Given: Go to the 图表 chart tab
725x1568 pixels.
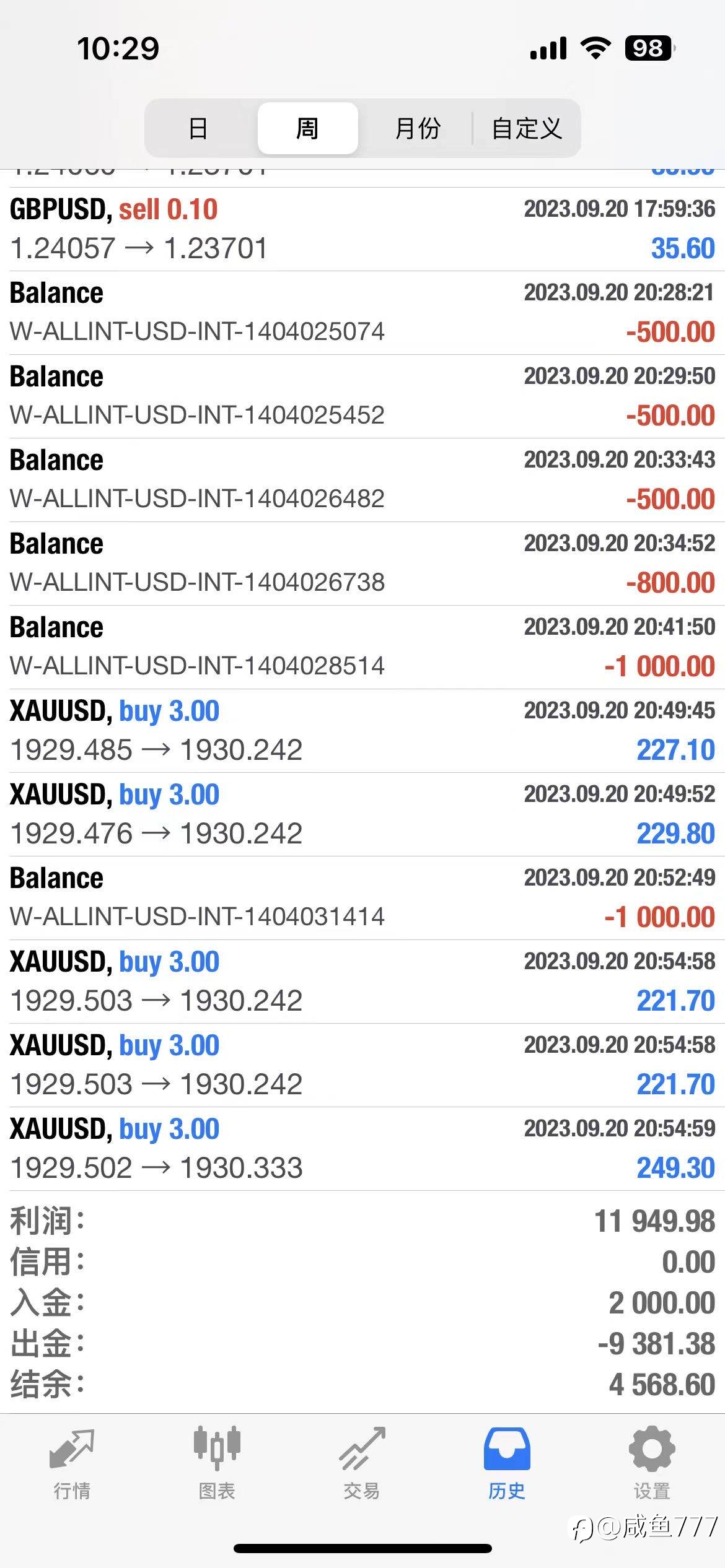Looking at the screenshot, I should [x=217, y=1465].
